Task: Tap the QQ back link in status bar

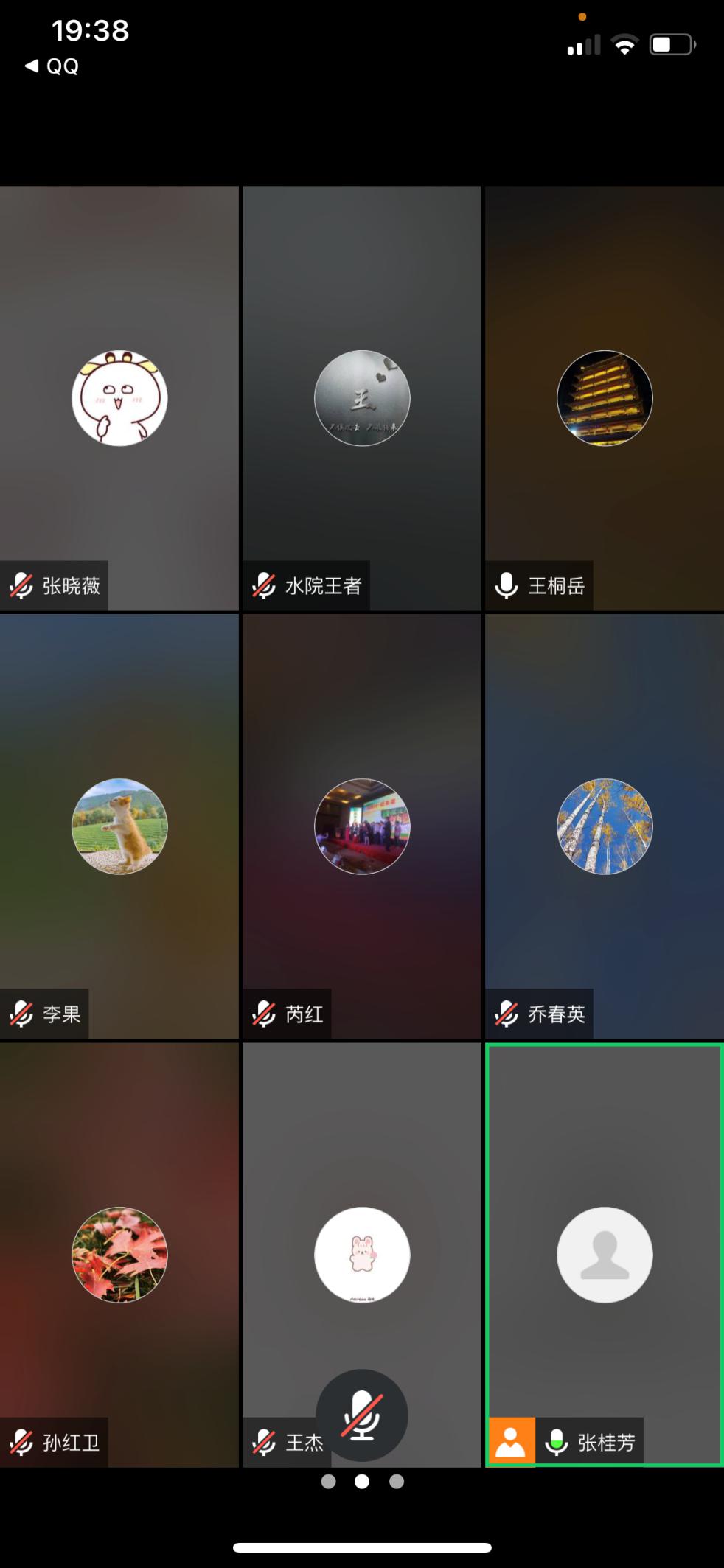Action: [50, 66]
